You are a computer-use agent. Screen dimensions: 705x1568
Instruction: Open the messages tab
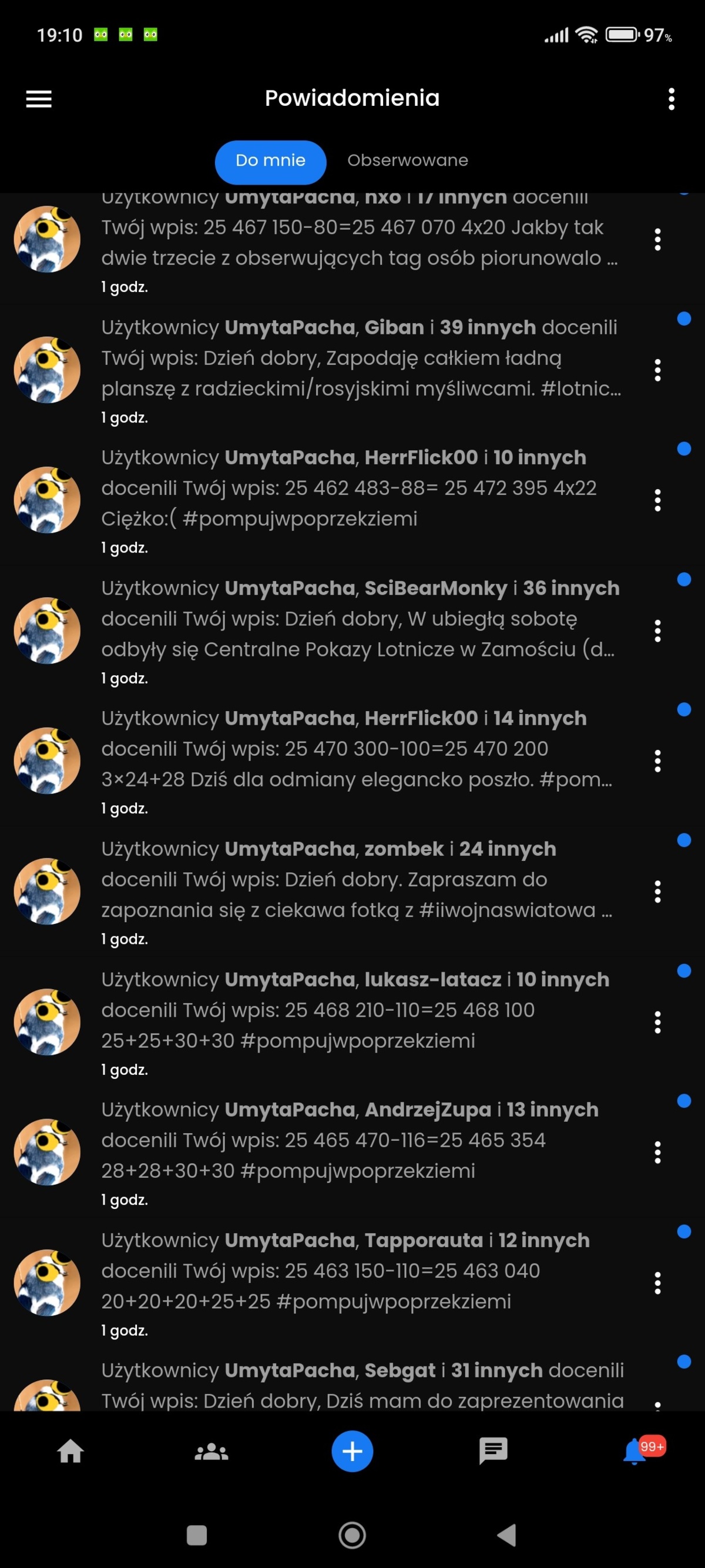[493, 1451]
